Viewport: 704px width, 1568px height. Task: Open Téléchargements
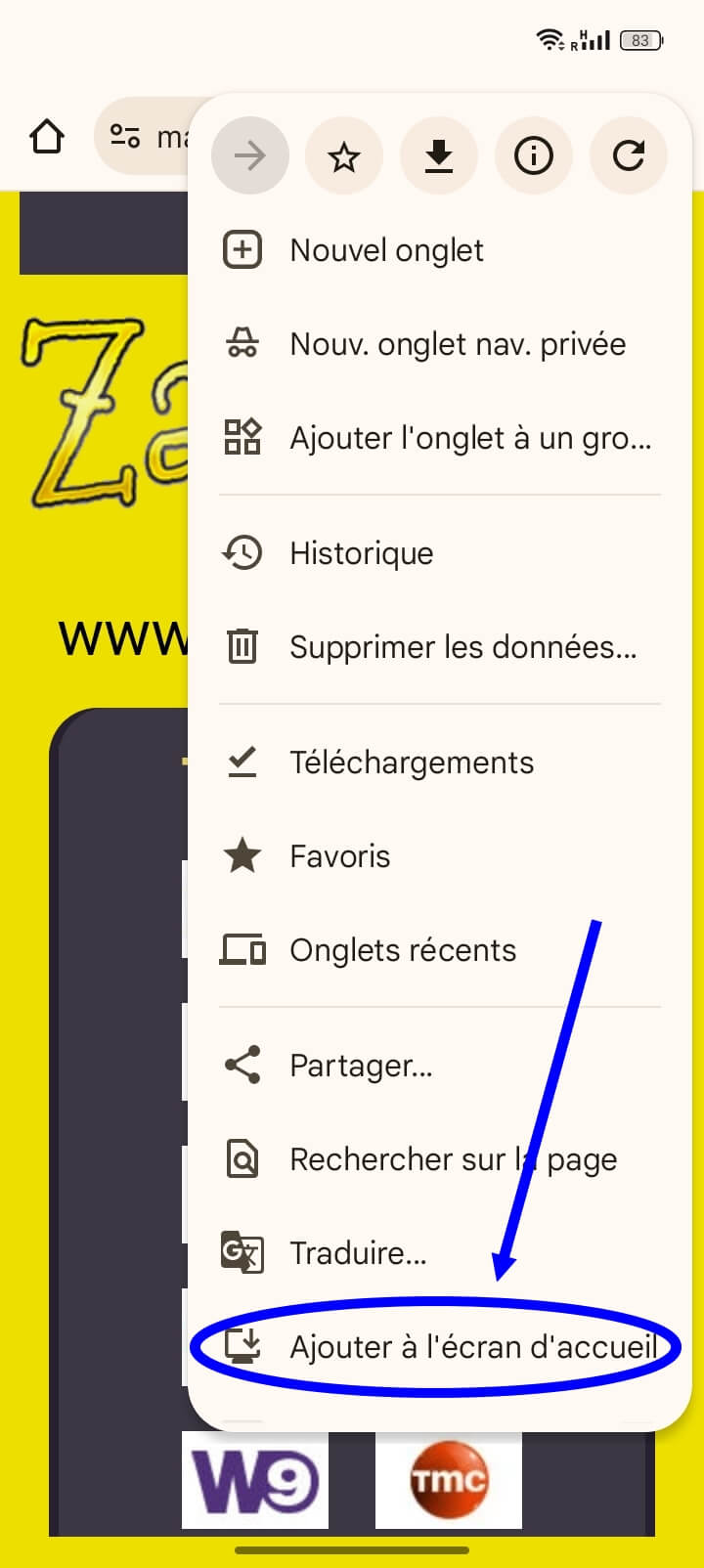pyautogui.click(x=411, y=762)
